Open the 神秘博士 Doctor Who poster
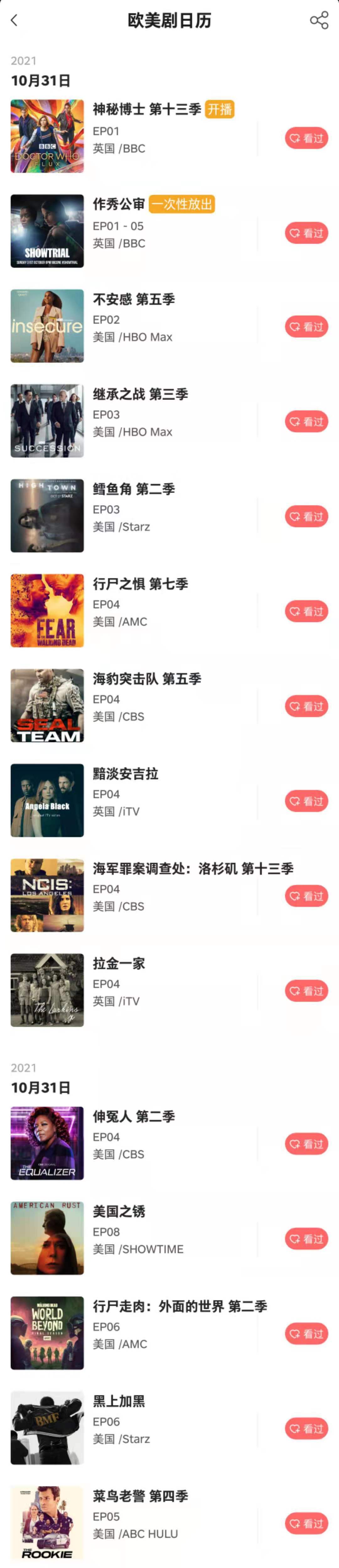 pyautogui.click(x=47, y=136)
